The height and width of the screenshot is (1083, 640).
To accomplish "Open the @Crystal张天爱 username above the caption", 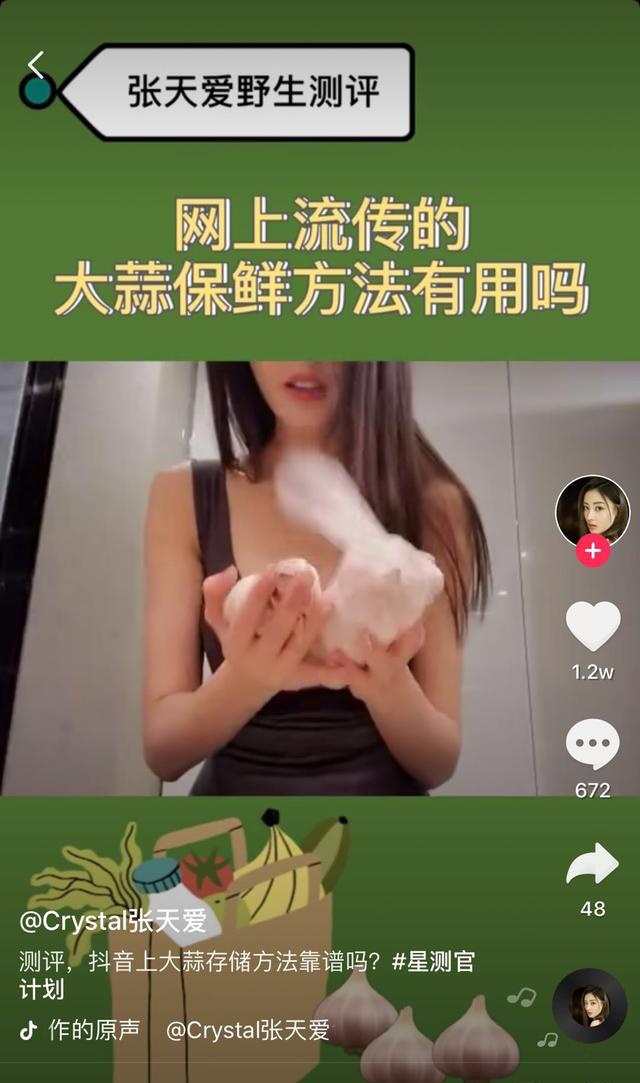I will [113, 920].
